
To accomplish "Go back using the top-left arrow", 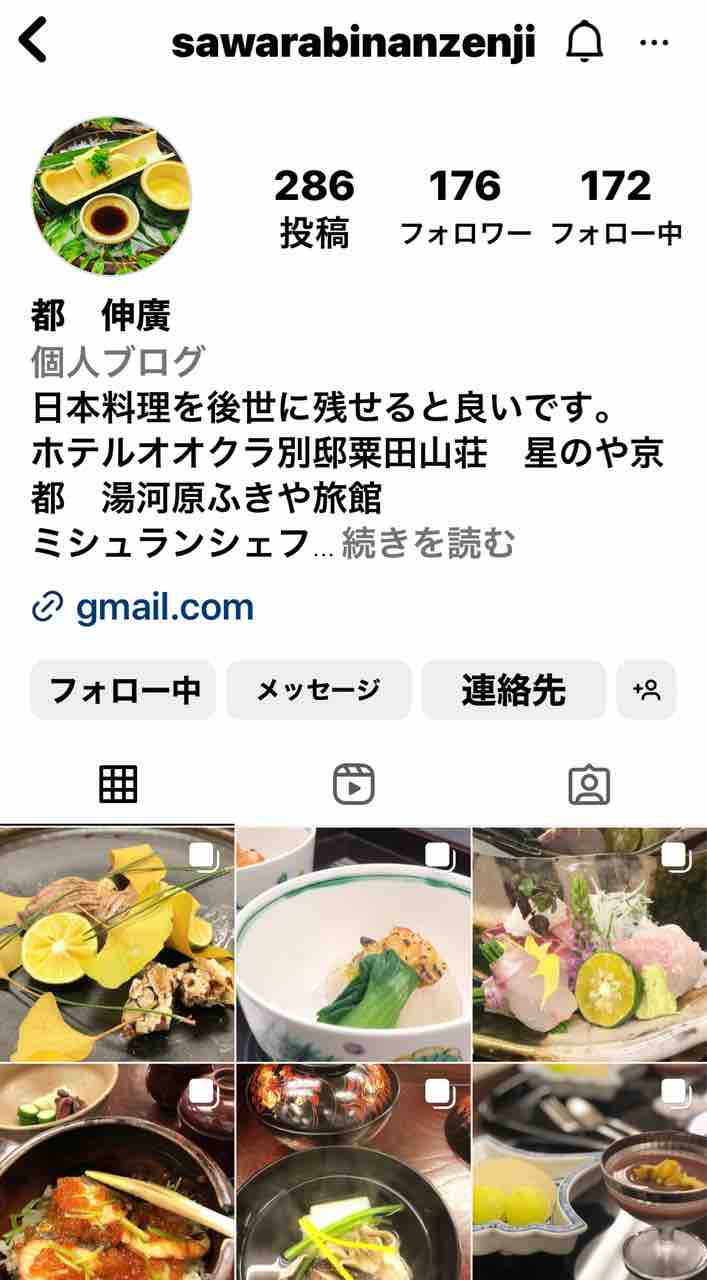I will [34, 42].
